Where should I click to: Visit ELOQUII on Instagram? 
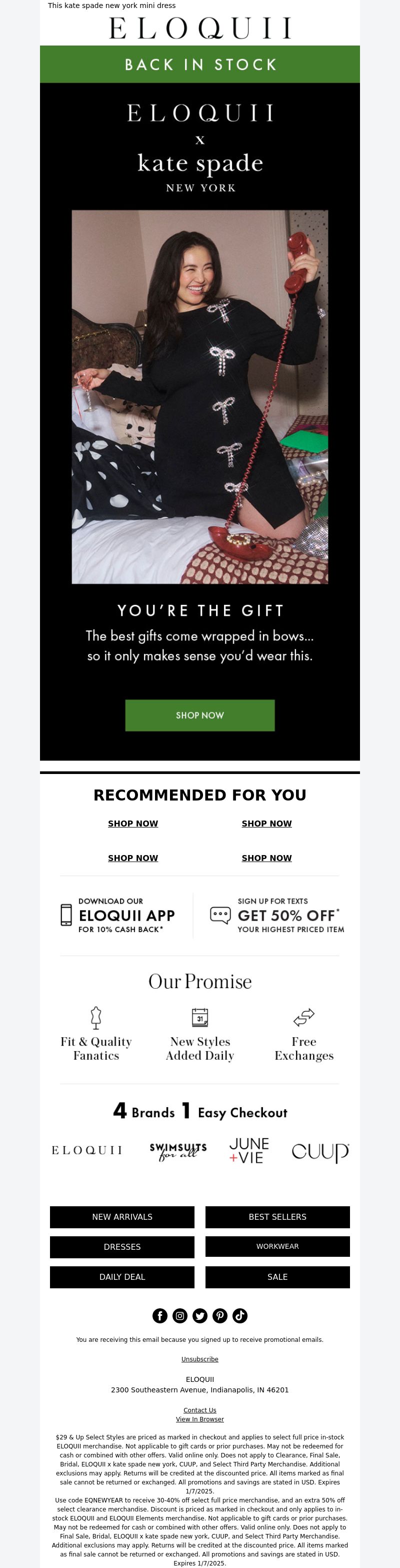(x=180, y=1315)
